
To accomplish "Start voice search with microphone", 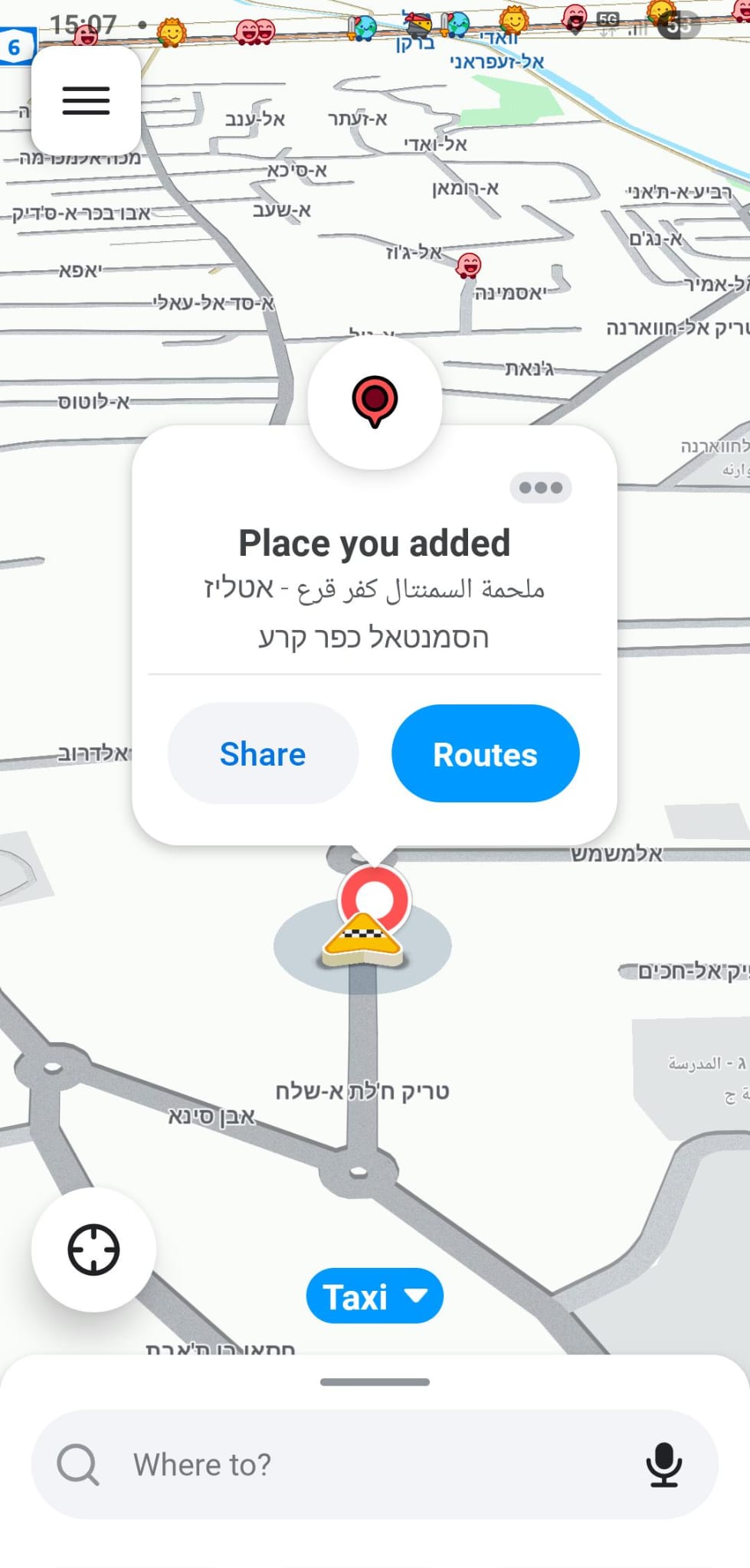I will (x=663, y=1464).
